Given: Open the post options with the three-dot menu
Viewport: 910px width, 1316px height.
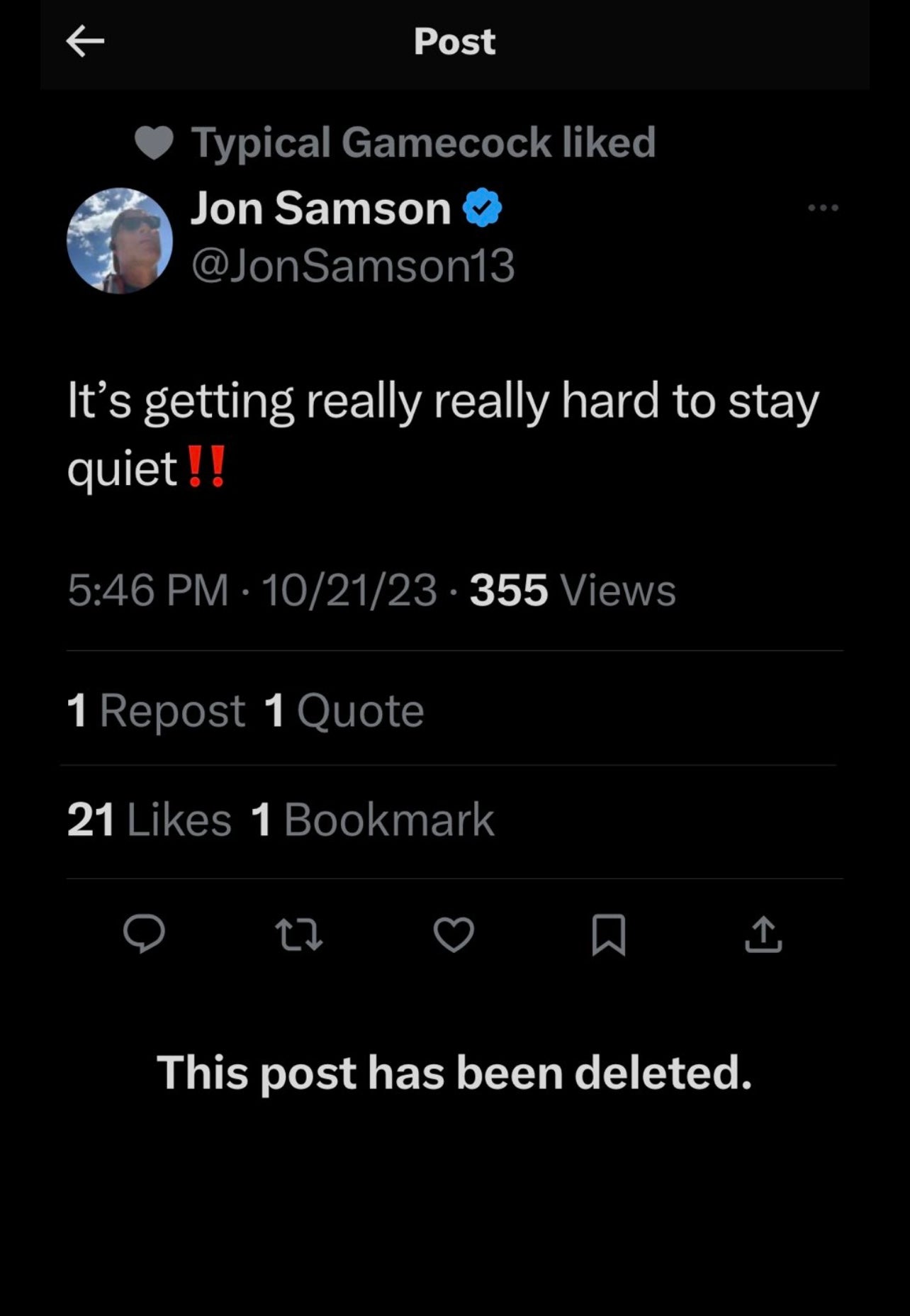Looking at the screenshot, I should click(x=822, y=206).
